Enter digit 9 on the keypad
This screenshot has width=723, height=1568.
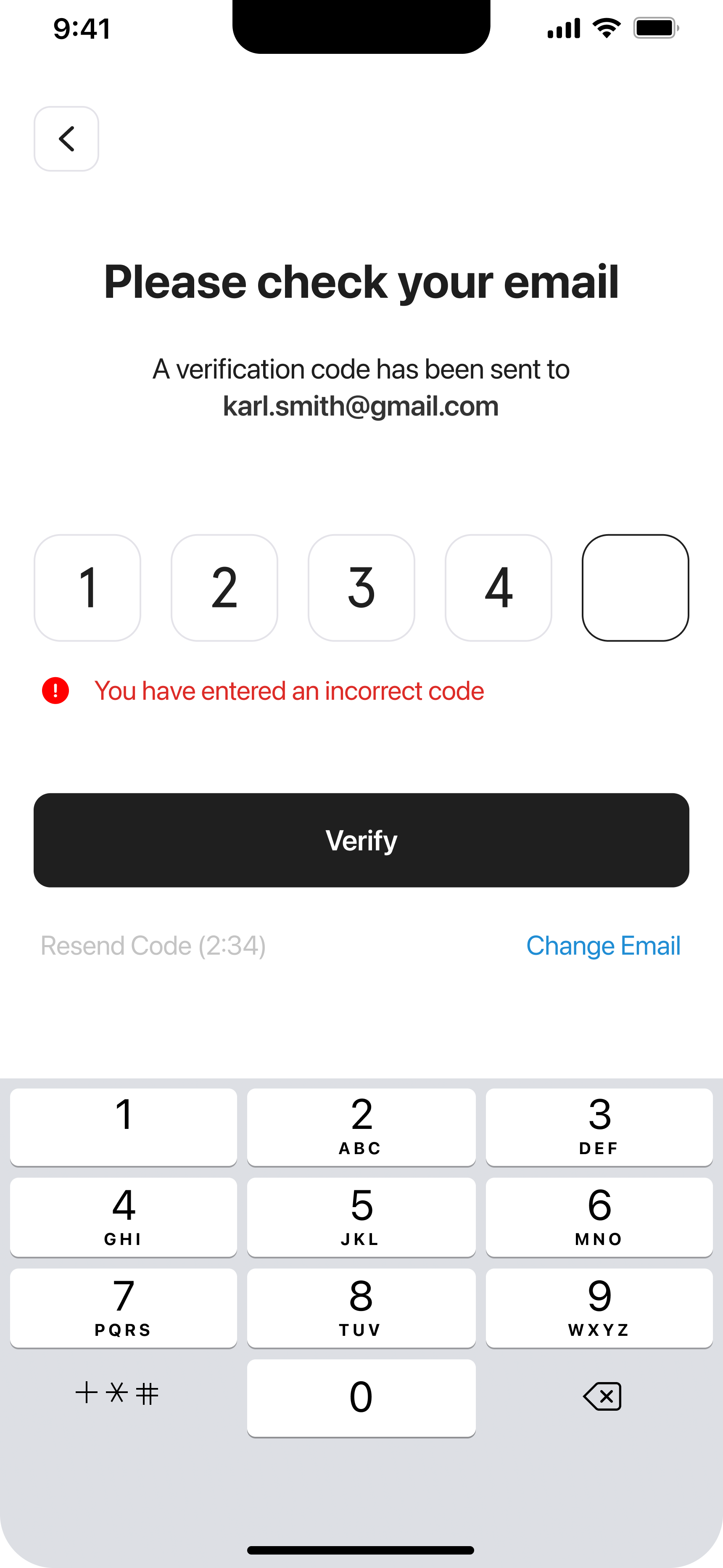click(599, 1308)
